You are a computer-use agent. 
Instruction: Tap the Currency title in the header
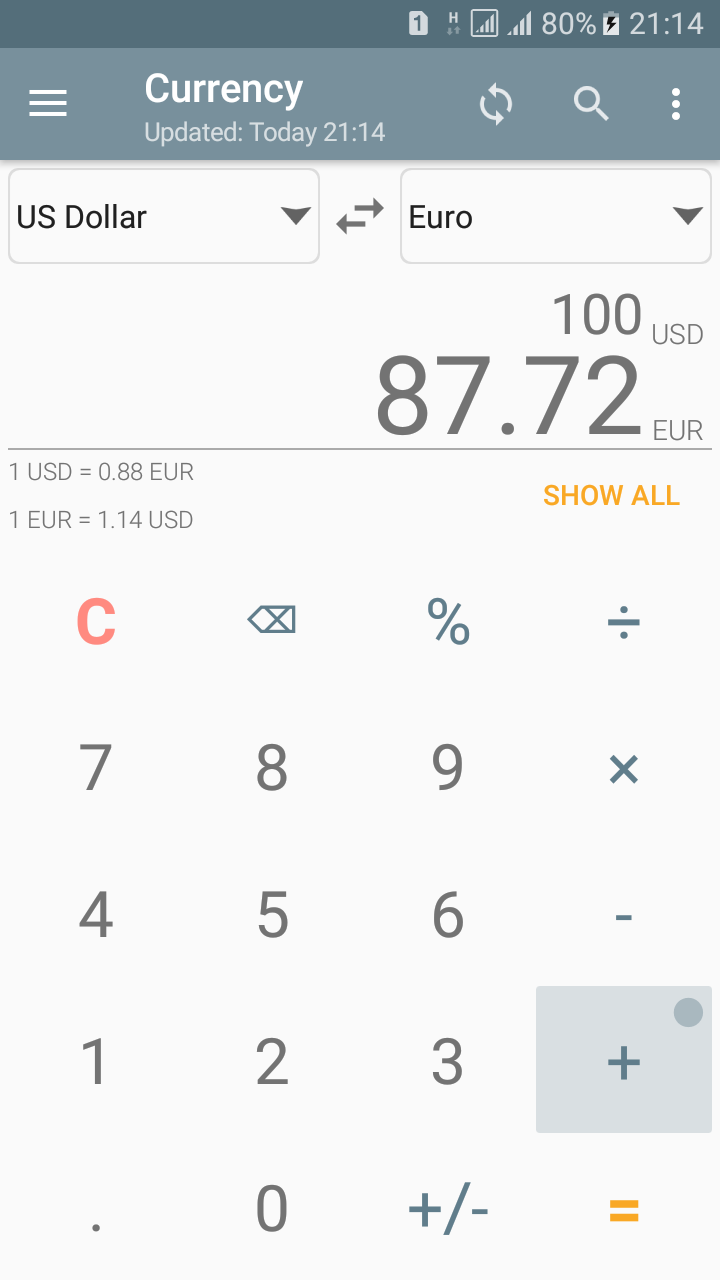pos(223,88)
